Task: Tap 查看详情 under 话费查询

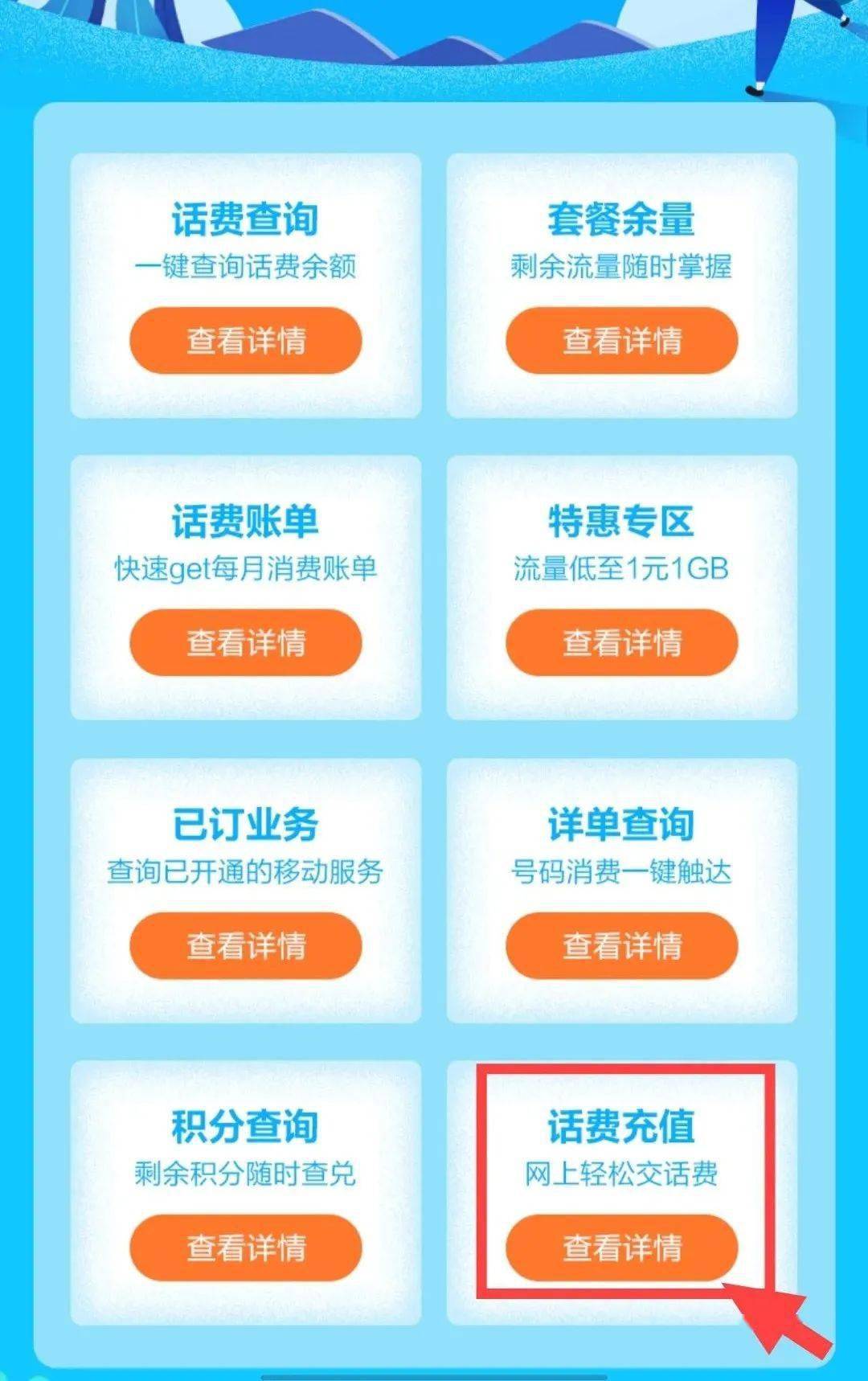Action: tap(246, 340)
